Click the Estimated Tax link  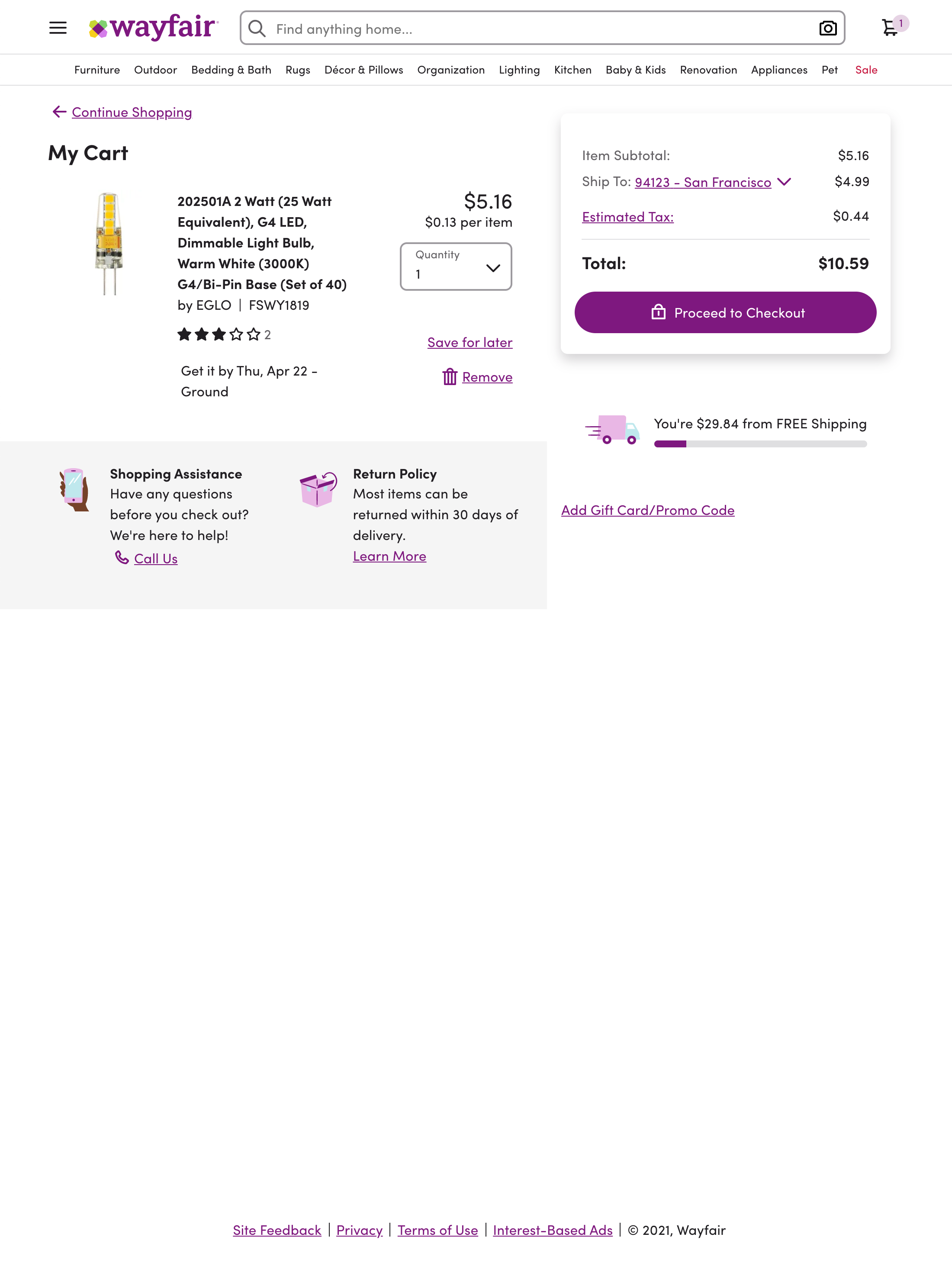[627, 216]
